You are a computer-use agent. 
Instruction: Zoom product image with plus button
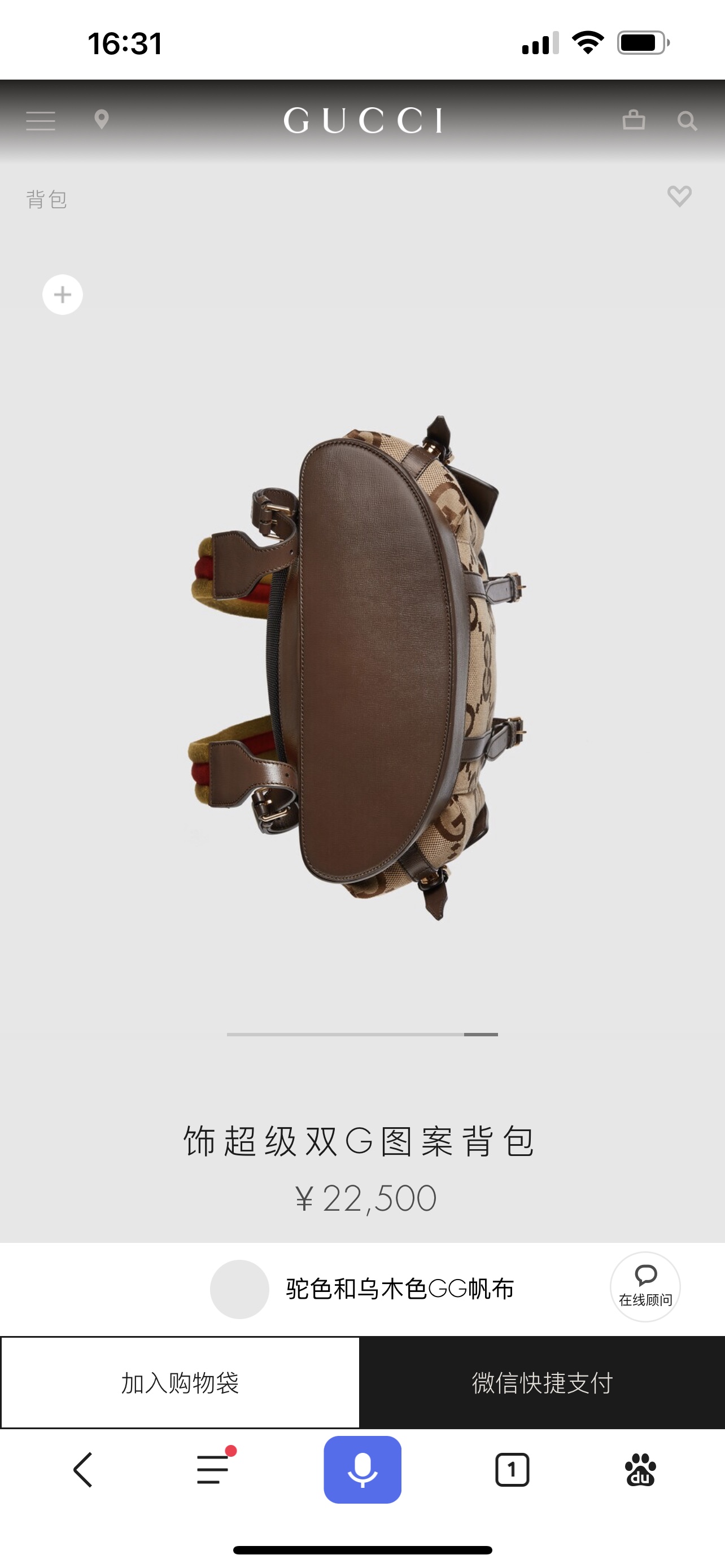(63, 295)
